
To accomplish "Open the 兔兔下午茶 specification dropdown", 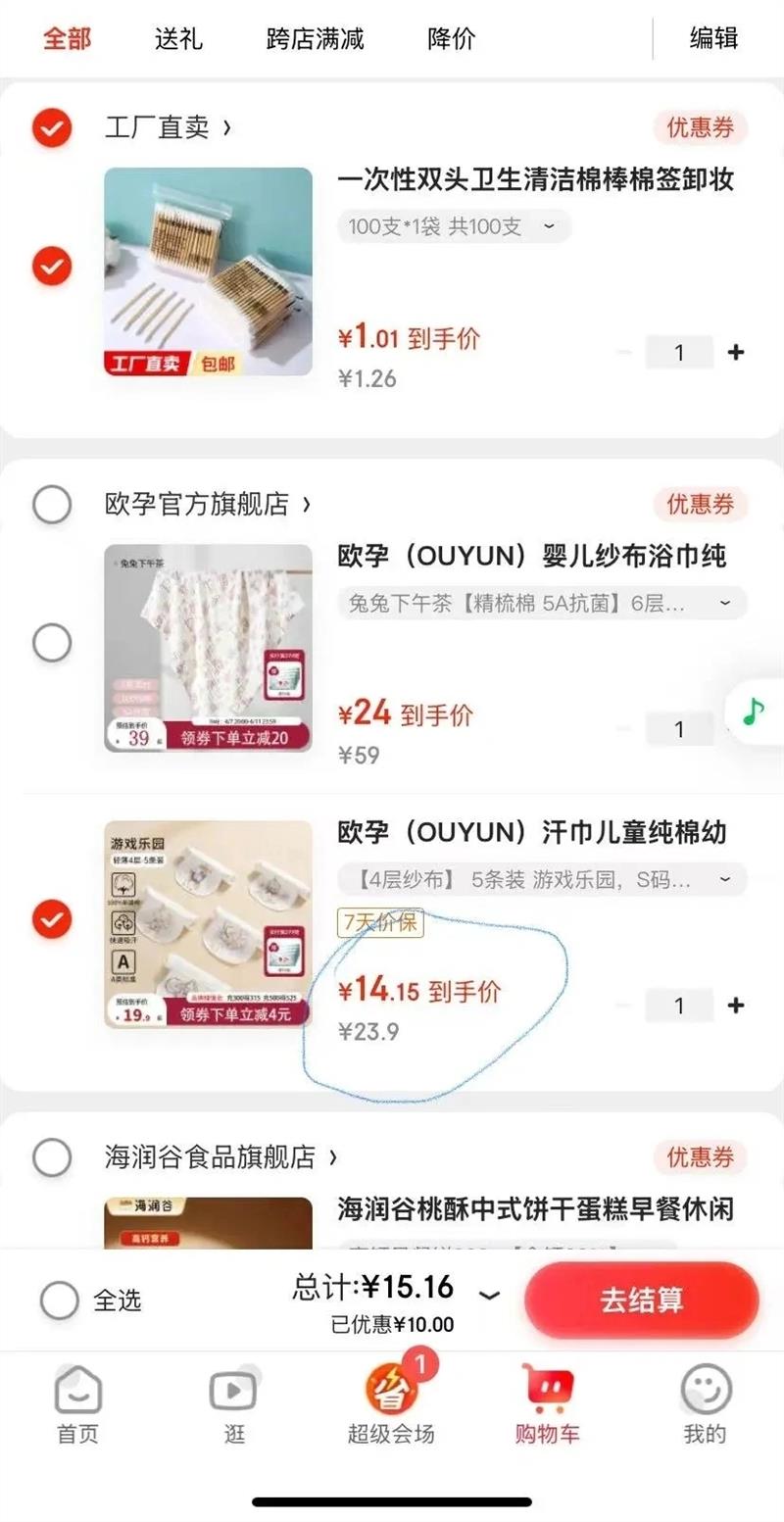I will point(724,603).
